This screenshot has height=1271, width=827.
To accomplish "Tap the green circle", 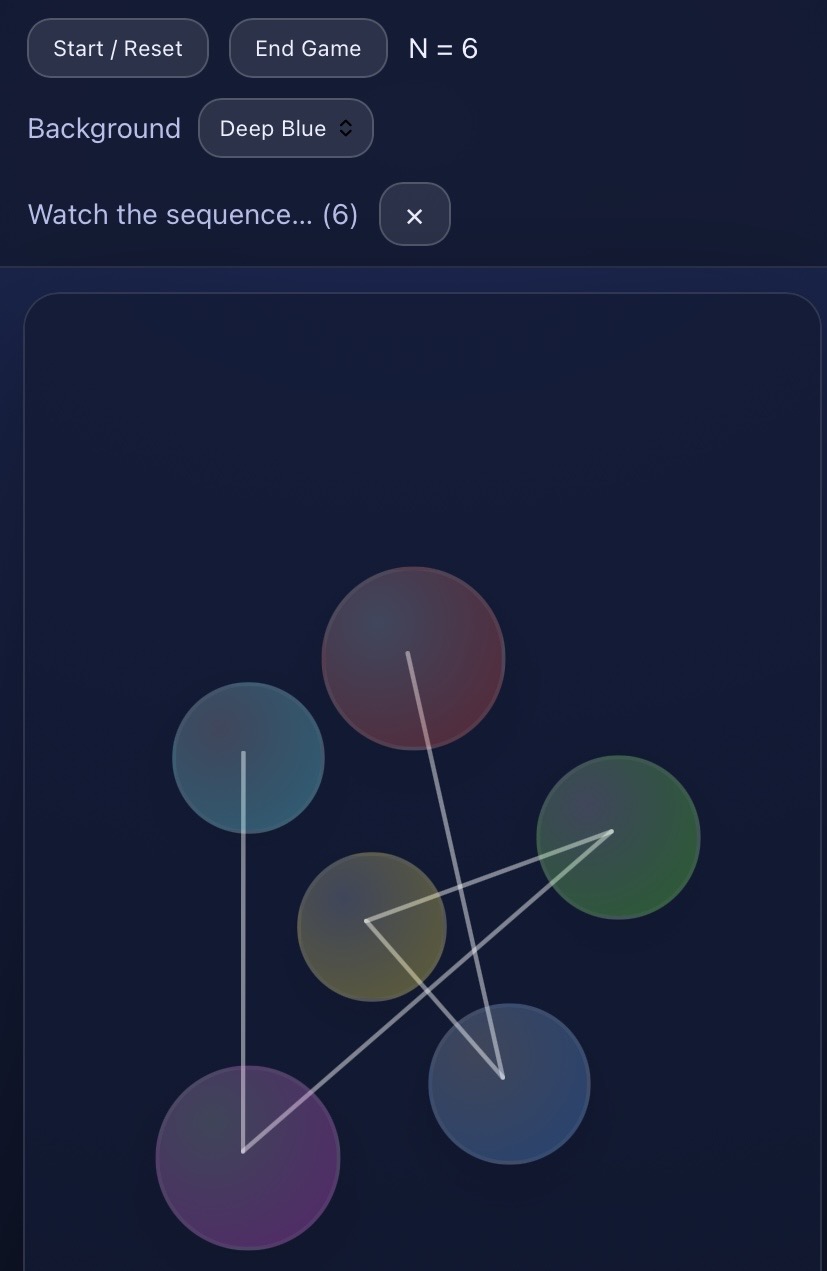I will click(x=618, y=837).
